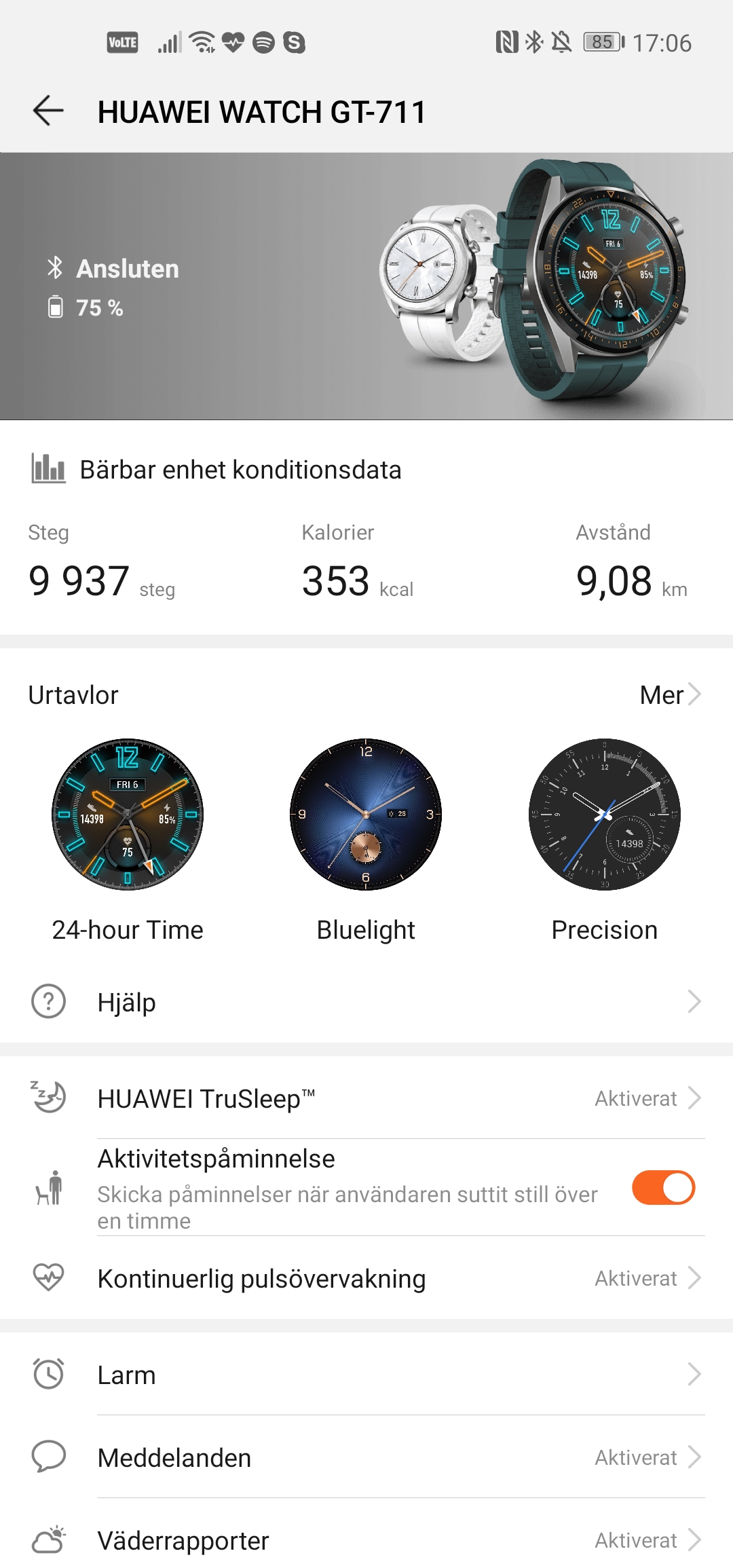Open the Hjälp row
This screenshot has height=1568, width=733.
(366, 1002)
